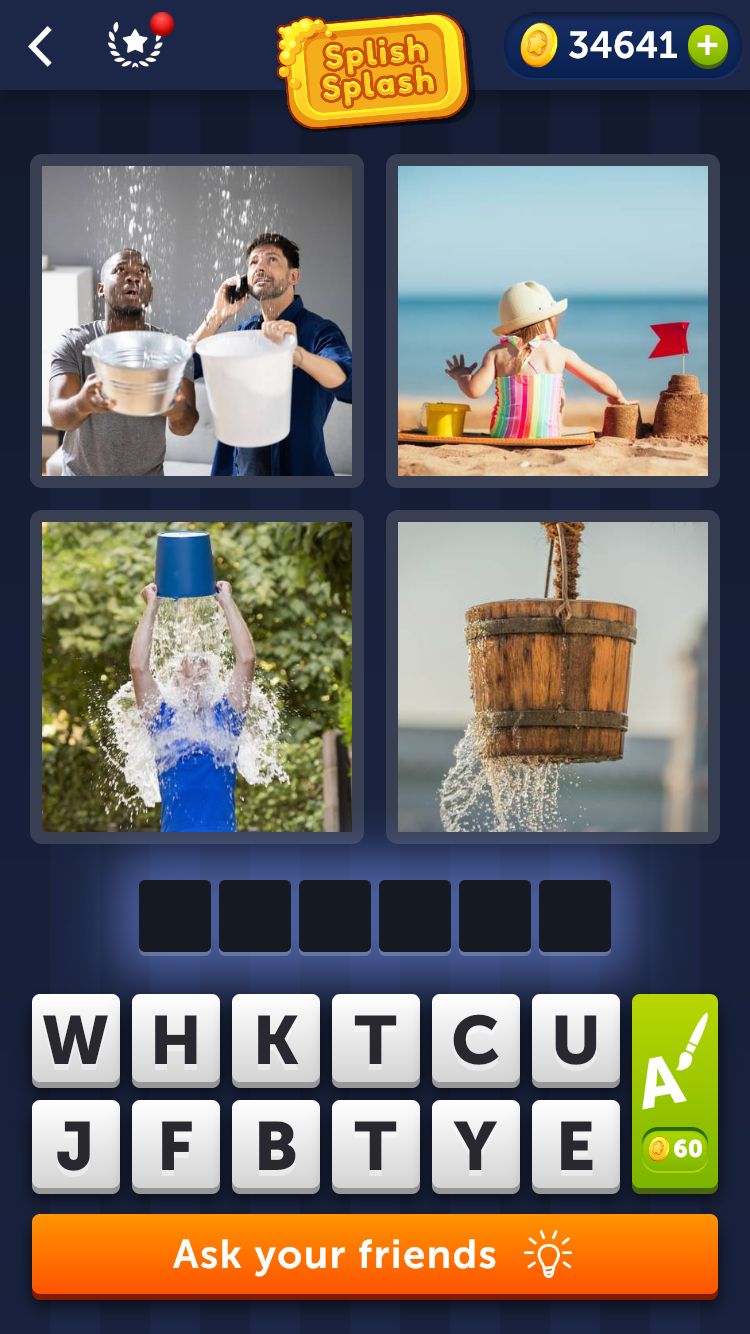Image resolution: width=750 pixels, height=1334 pixels.
Task: Enlarge the leaking ceiling buckets photo
Action: [x=197, y=321]
